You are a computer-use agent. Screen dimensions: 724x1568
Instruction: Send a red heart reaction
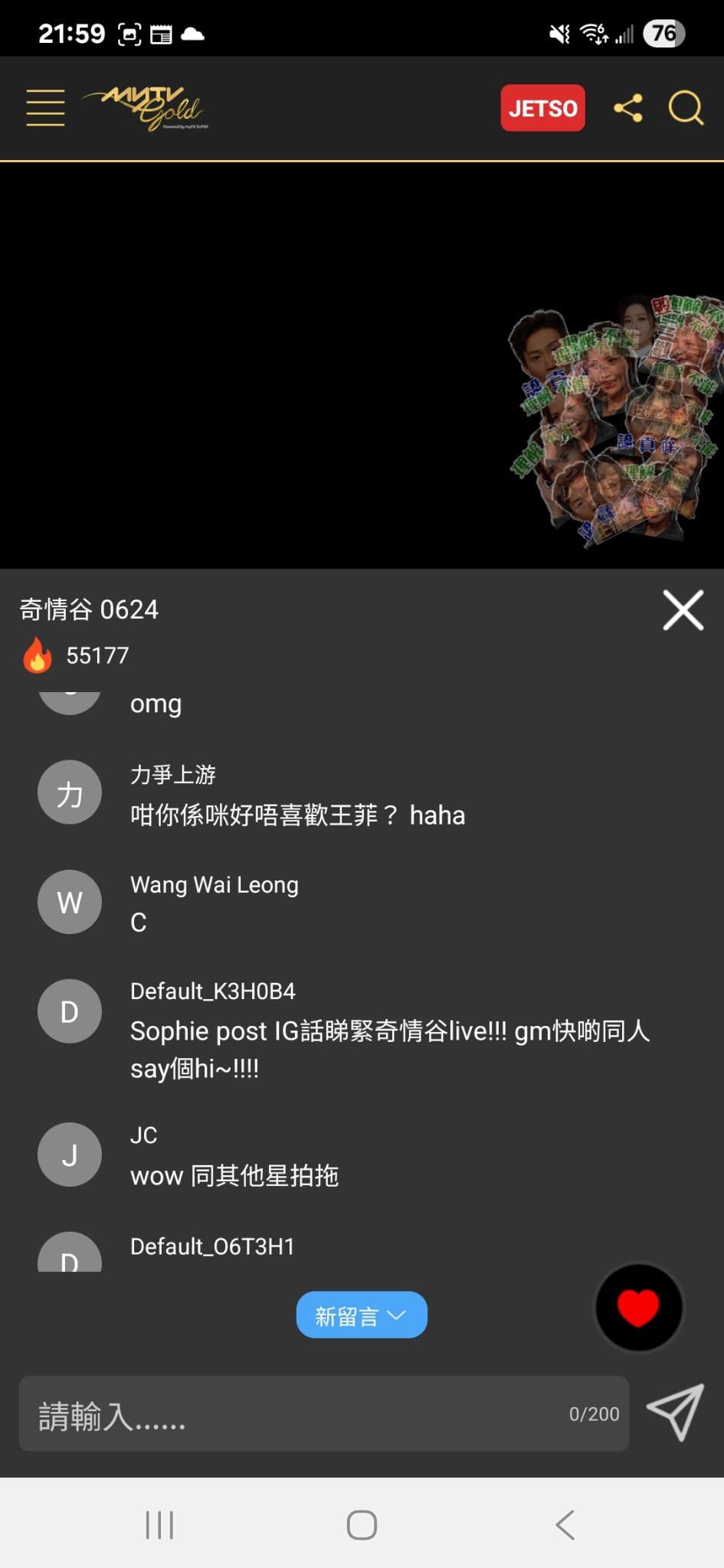pos(638,1308)
